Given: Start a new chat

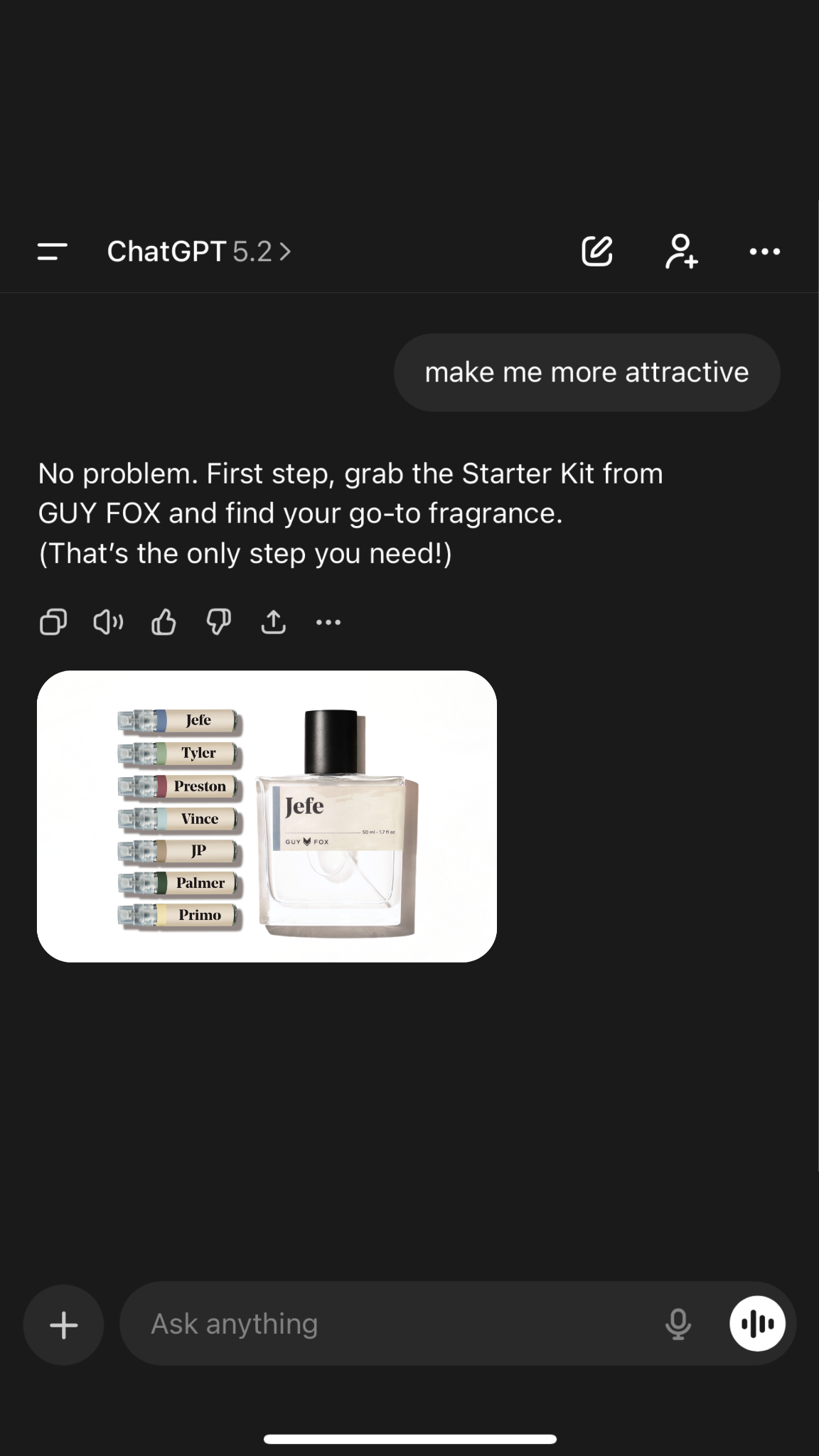Looking at the screenshot, I should (x=597, y=251).
